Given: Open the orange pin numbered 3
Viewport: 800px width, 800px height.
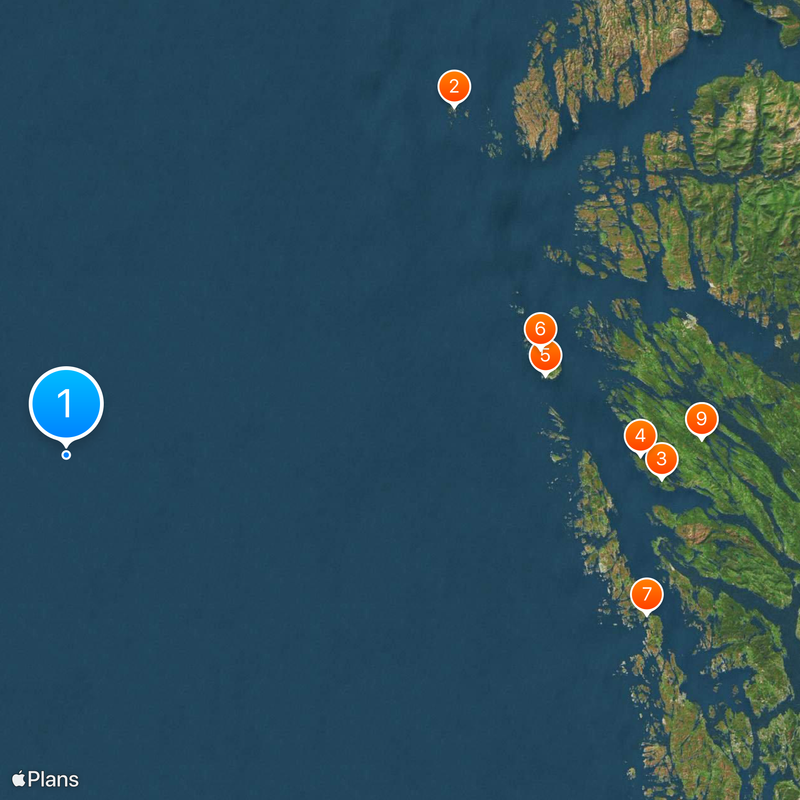Looking at the screenshot, I should tap(661, 460).
